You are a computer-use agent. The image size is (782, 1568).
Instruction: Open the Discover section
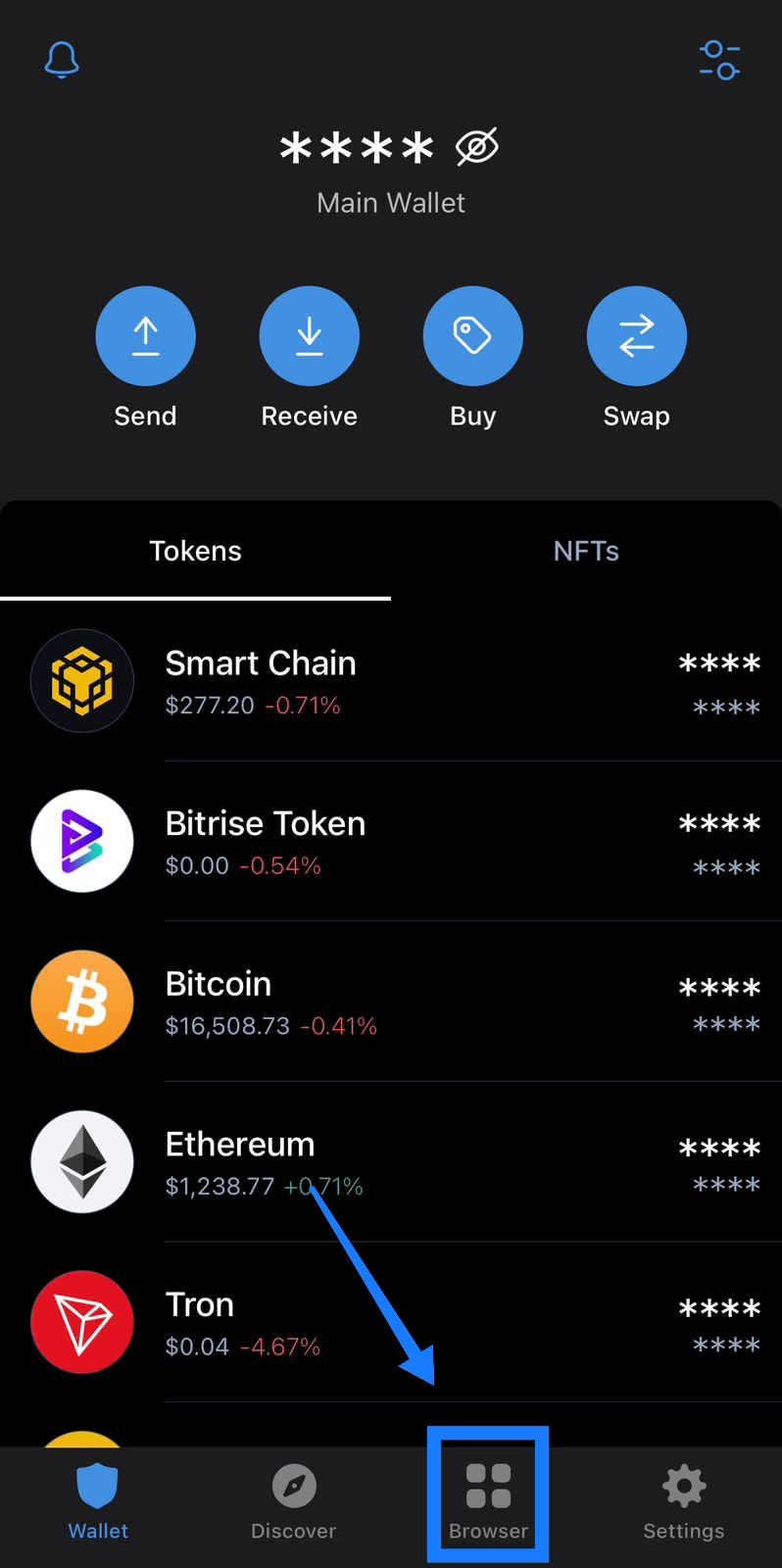pos(293,1494)
